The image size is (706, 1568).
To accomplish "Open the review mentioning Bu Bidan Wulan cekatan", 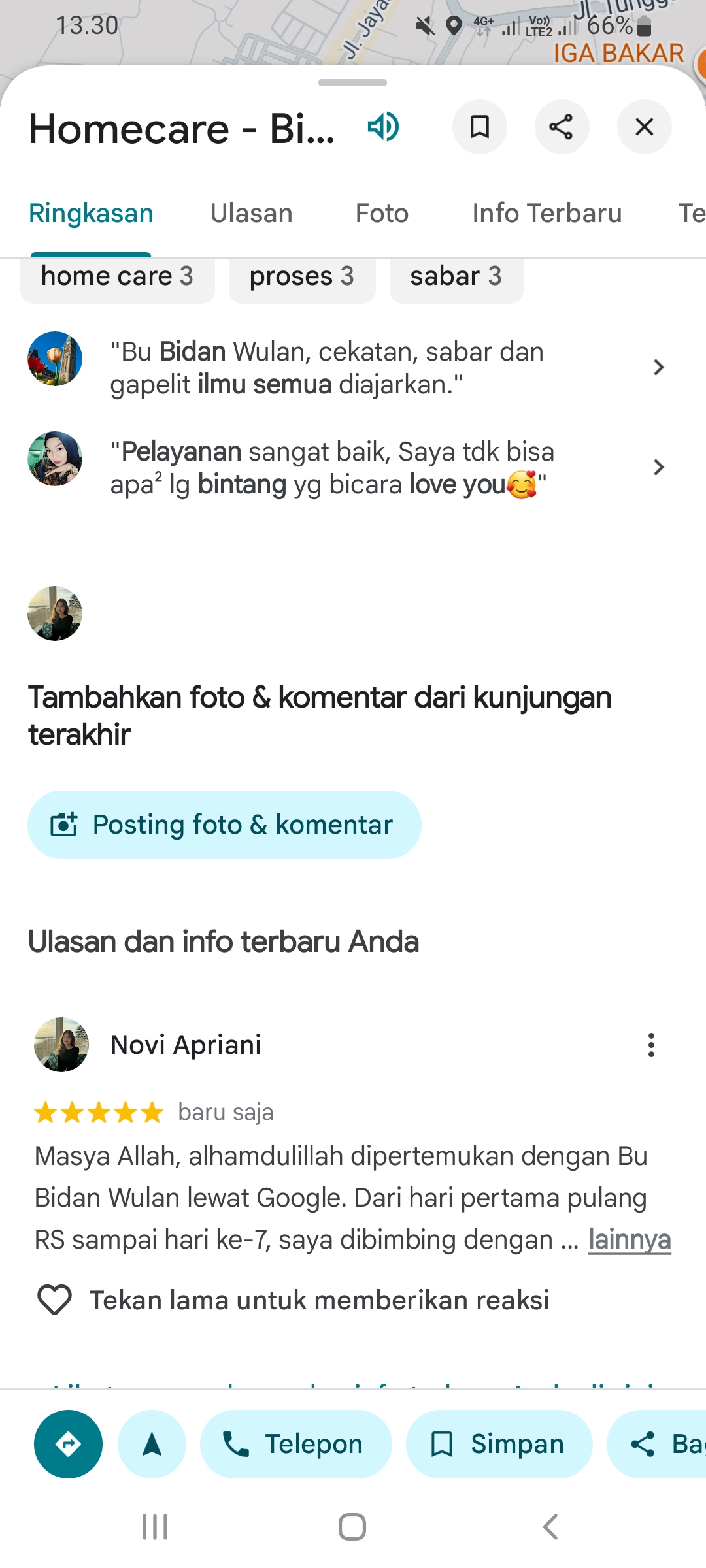I will [346, 368].
